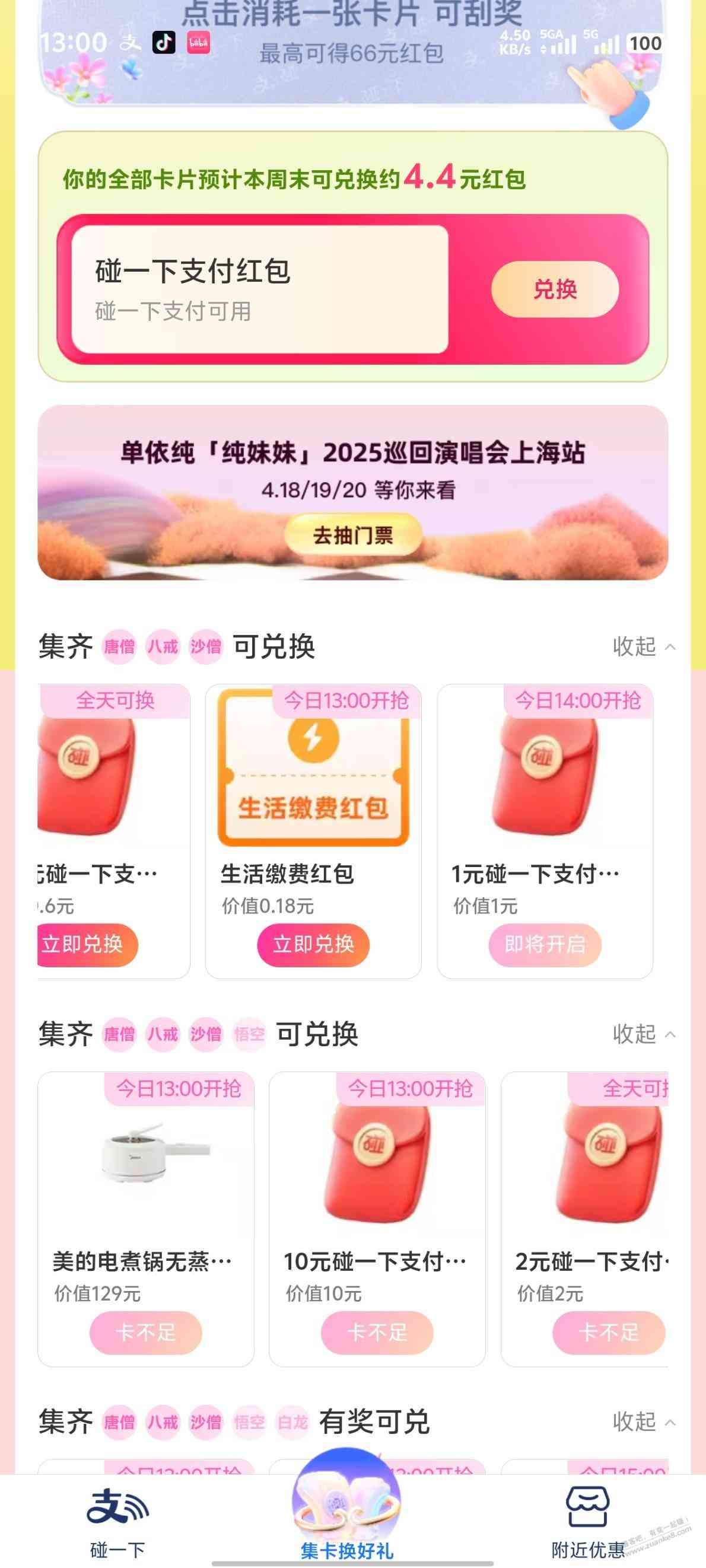
Task: Open the 生活缴费红包 coupon card
Action: pyautogui.click(x=313, y=785)
